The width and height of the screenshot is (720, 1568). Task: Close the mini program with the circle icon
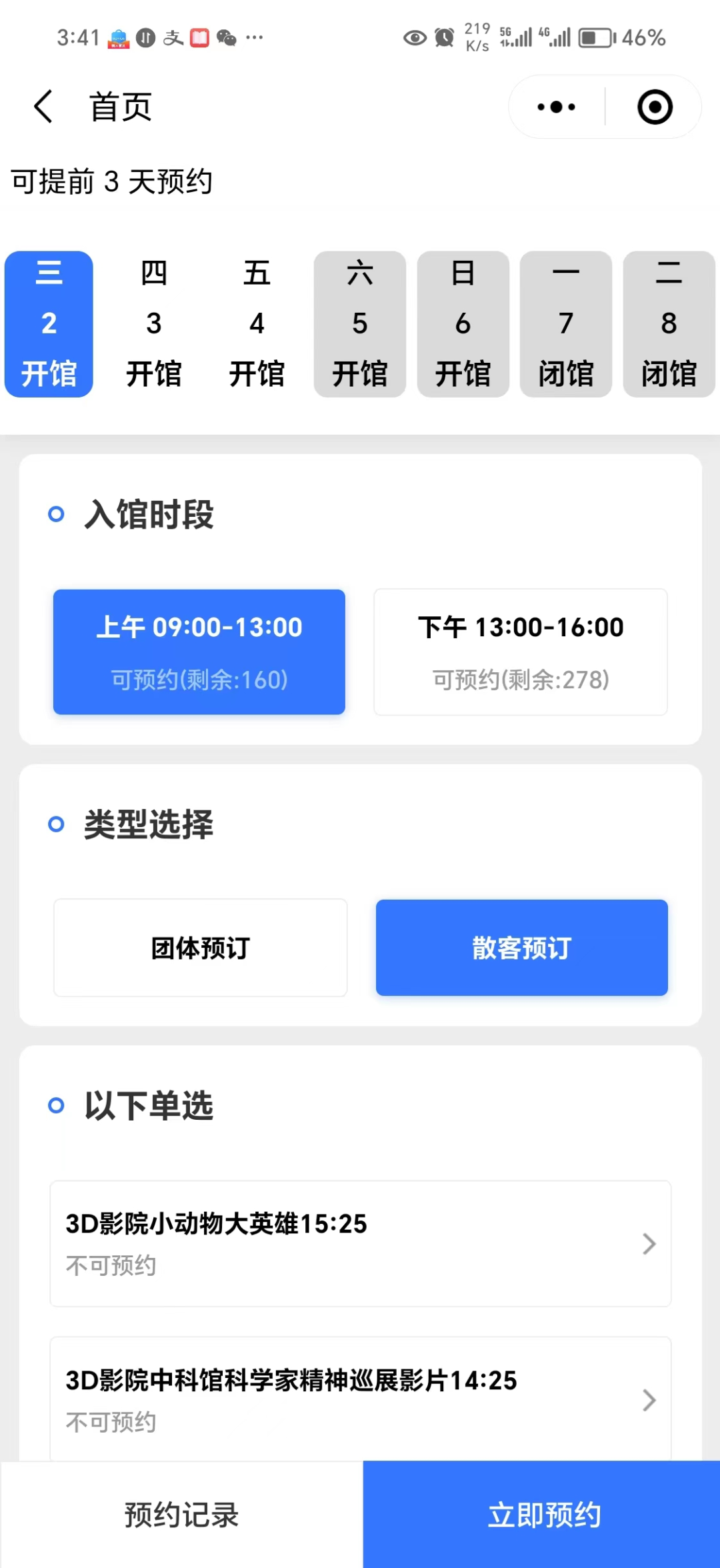coord(655,107)
